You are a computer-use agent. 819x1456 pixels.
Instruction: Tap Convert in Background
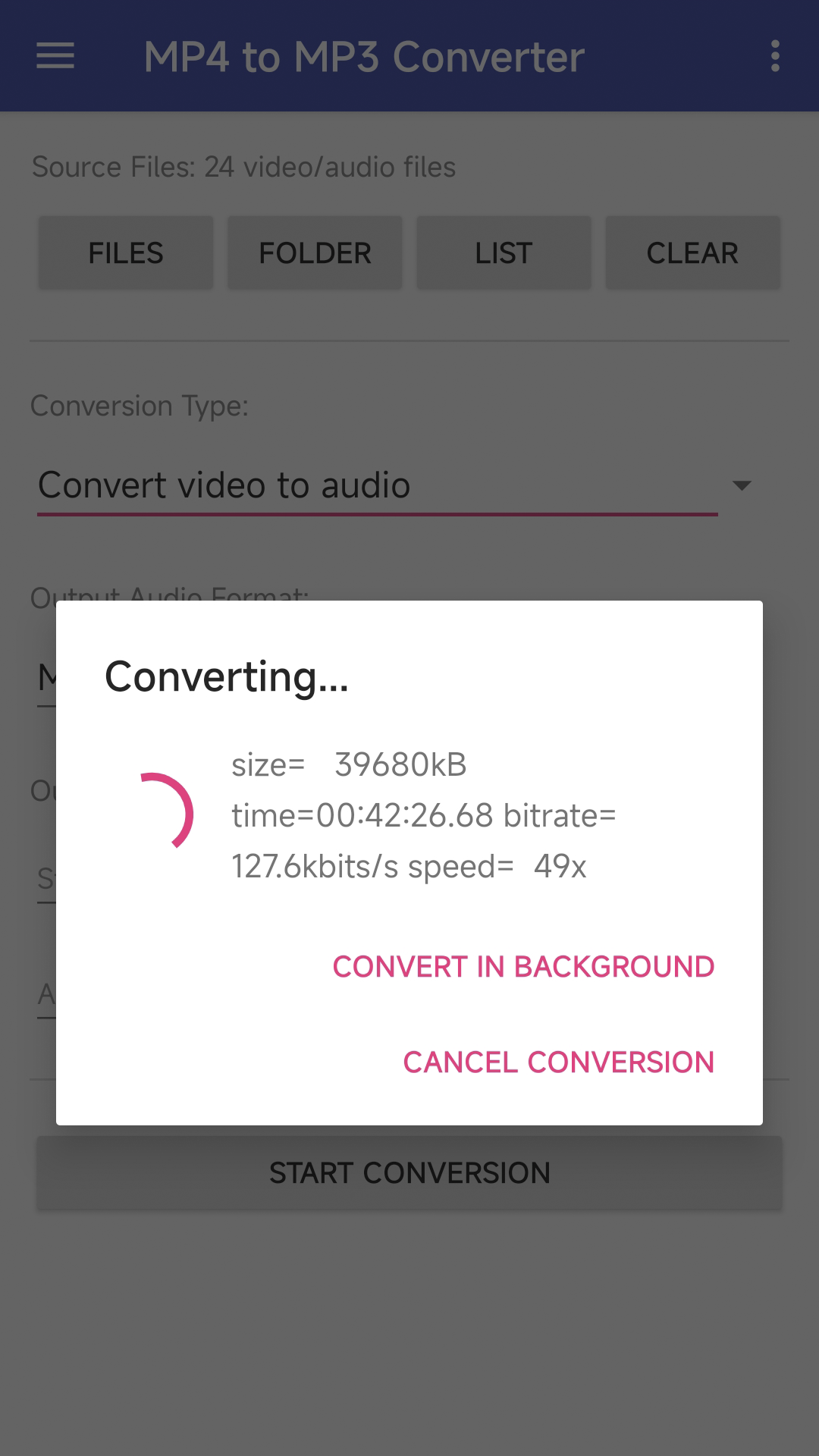(523, 967)
